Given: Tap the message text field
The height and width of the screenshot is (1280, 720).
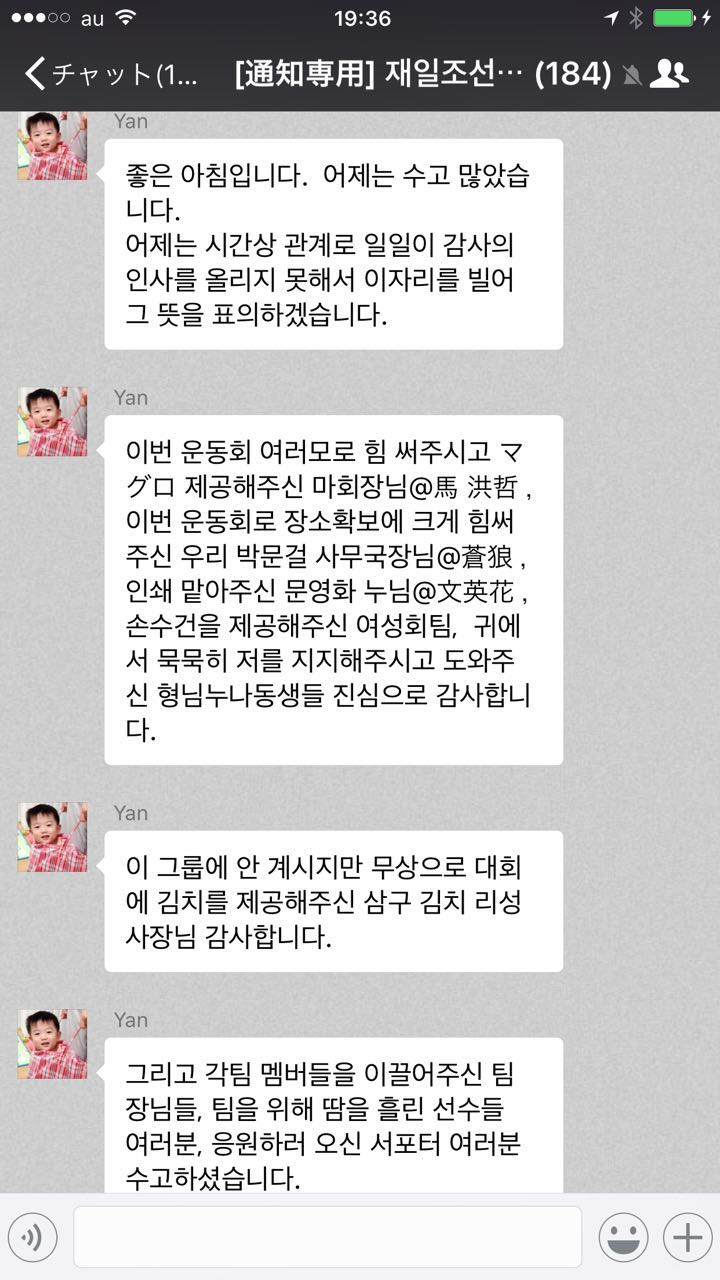Looking at the screenshot, I should (328, 1237).
